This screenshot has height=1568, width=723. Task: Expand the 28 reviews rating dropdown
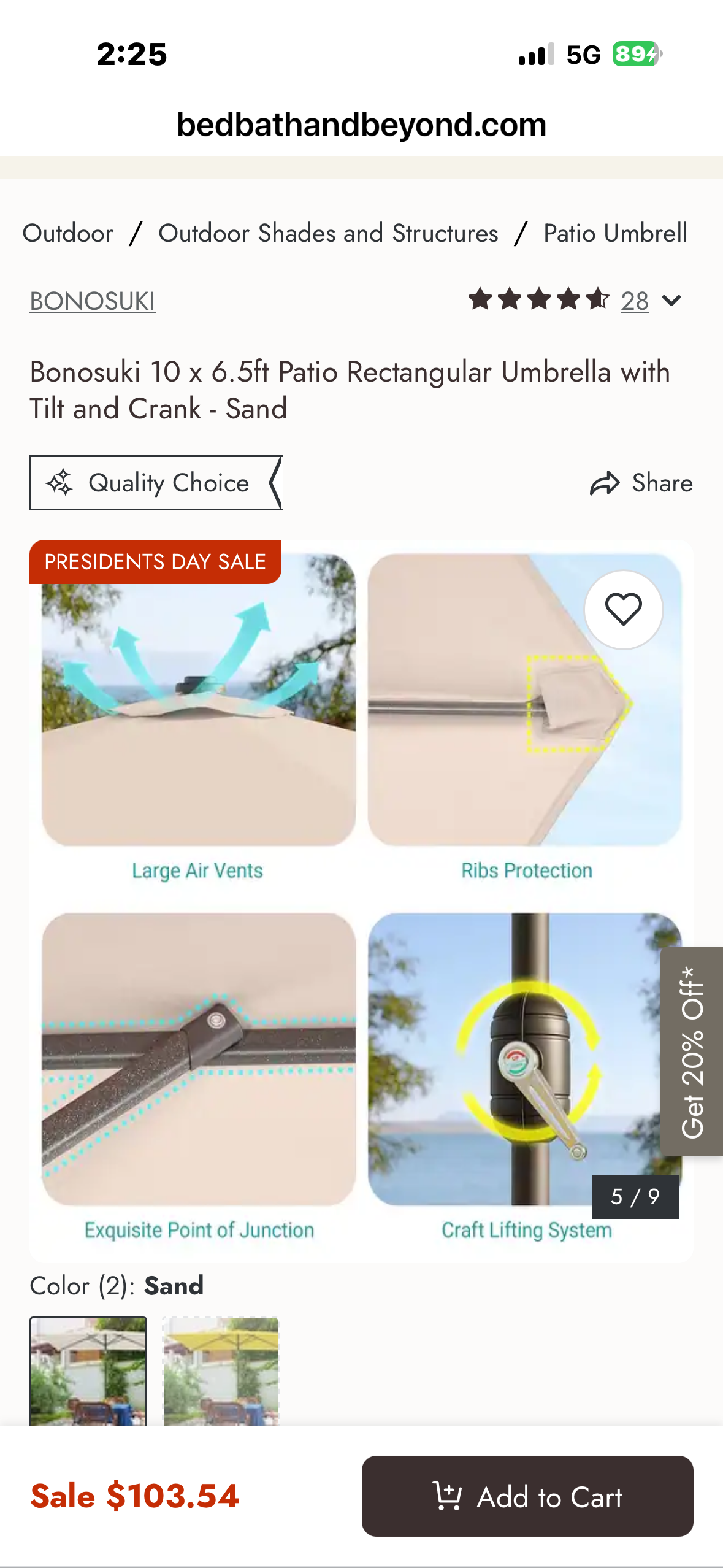671,301
